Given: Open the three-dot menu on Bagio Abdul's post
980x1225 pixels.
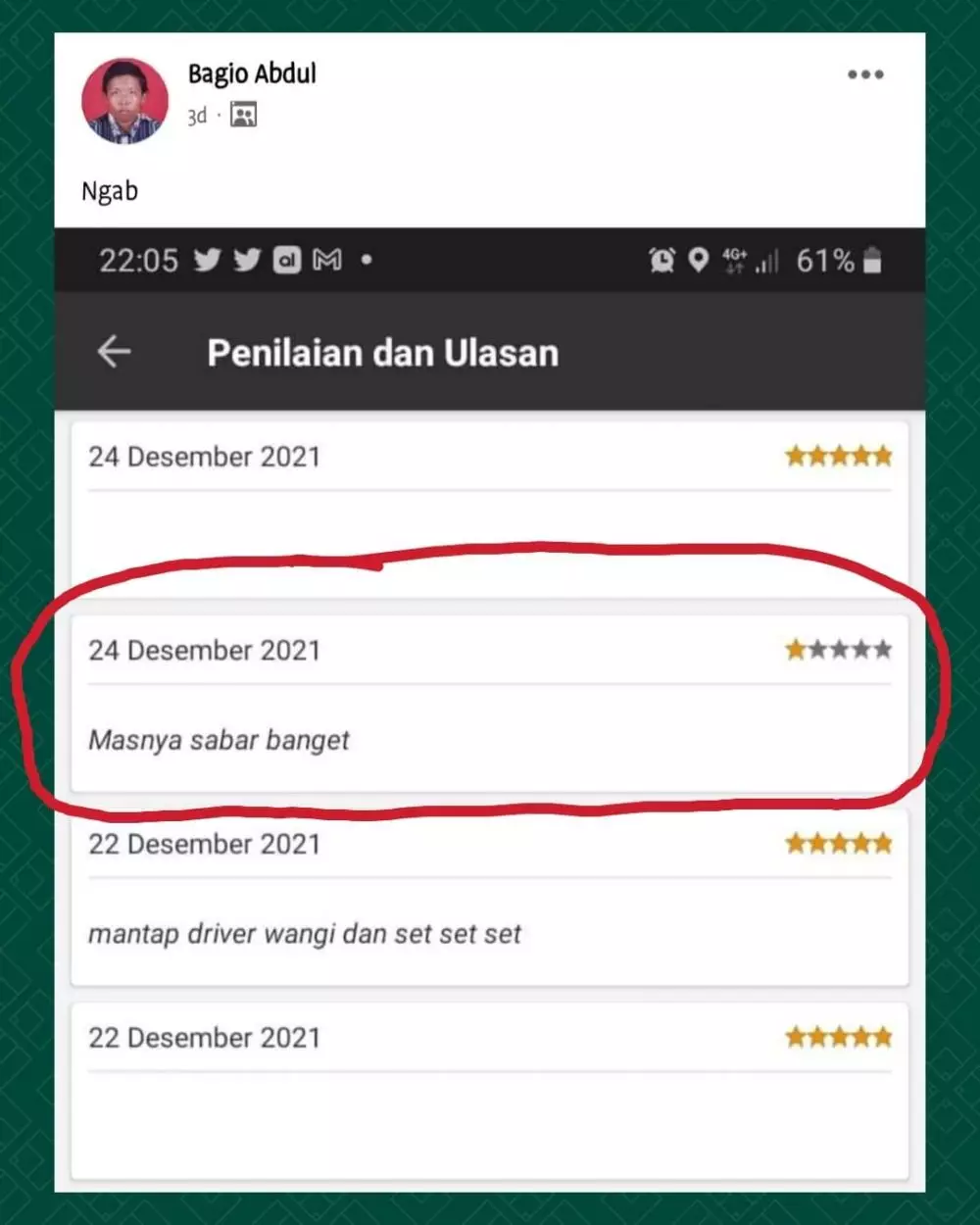Looking at the screenshot, I should (864, 74).
